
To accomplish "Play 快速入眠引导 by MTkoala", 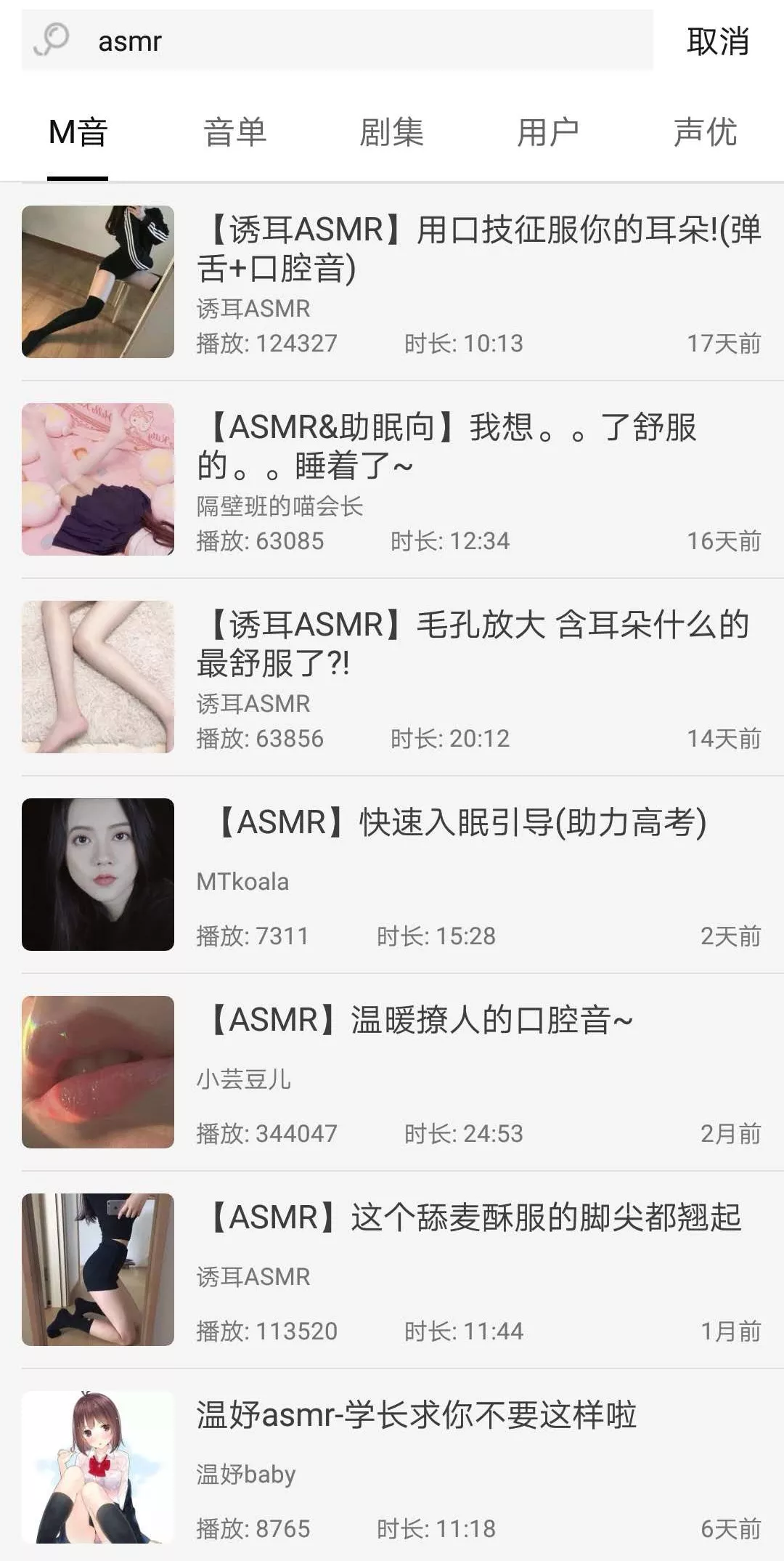I will 460,823.
